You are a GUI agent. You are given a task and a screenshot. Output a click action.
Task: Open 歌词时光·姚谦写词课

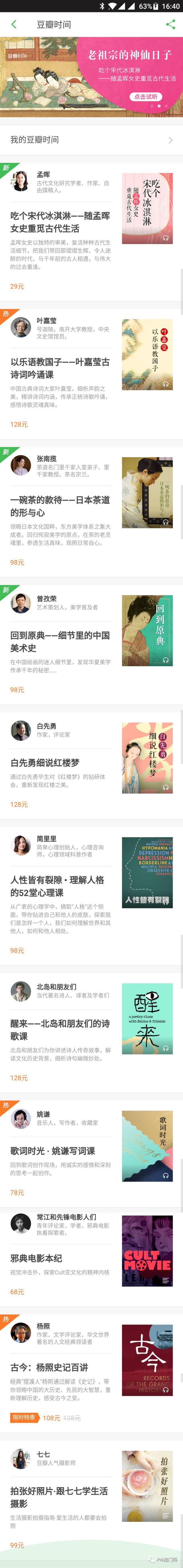(x=52, y=1150)
